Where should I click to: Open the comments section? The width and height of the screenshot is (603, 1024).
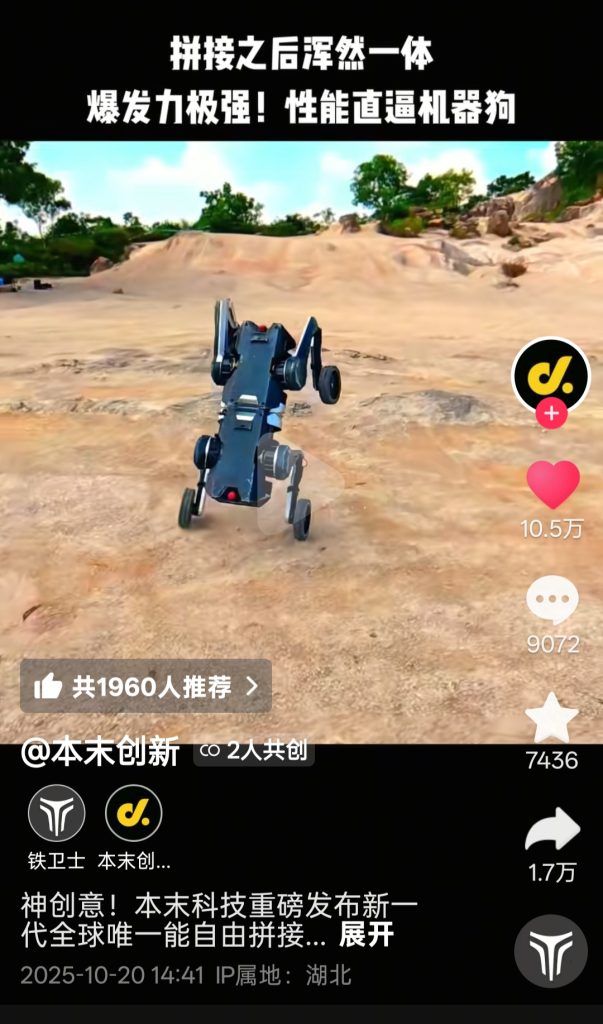(x=552, y=601)
